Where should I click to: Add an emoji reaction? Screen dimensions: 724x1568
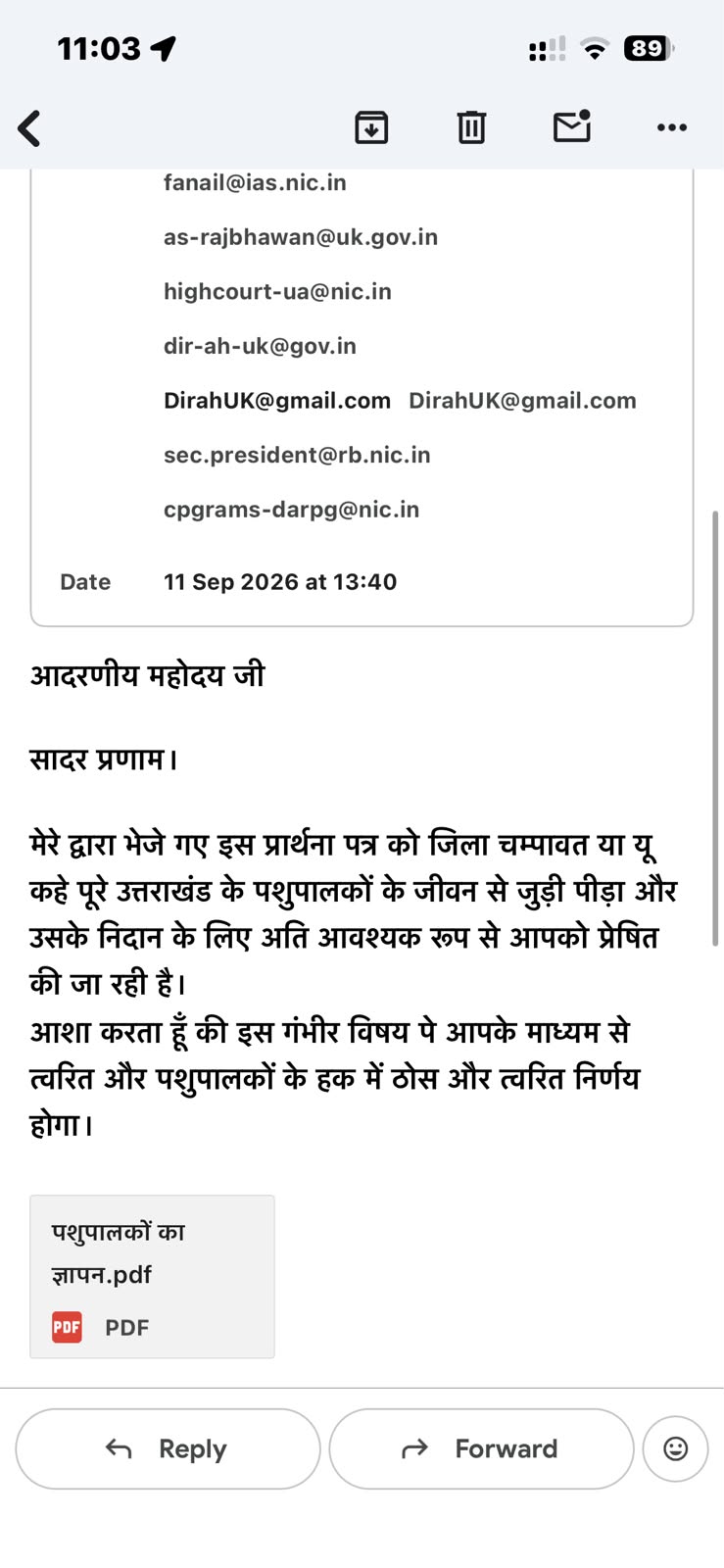676,1448
